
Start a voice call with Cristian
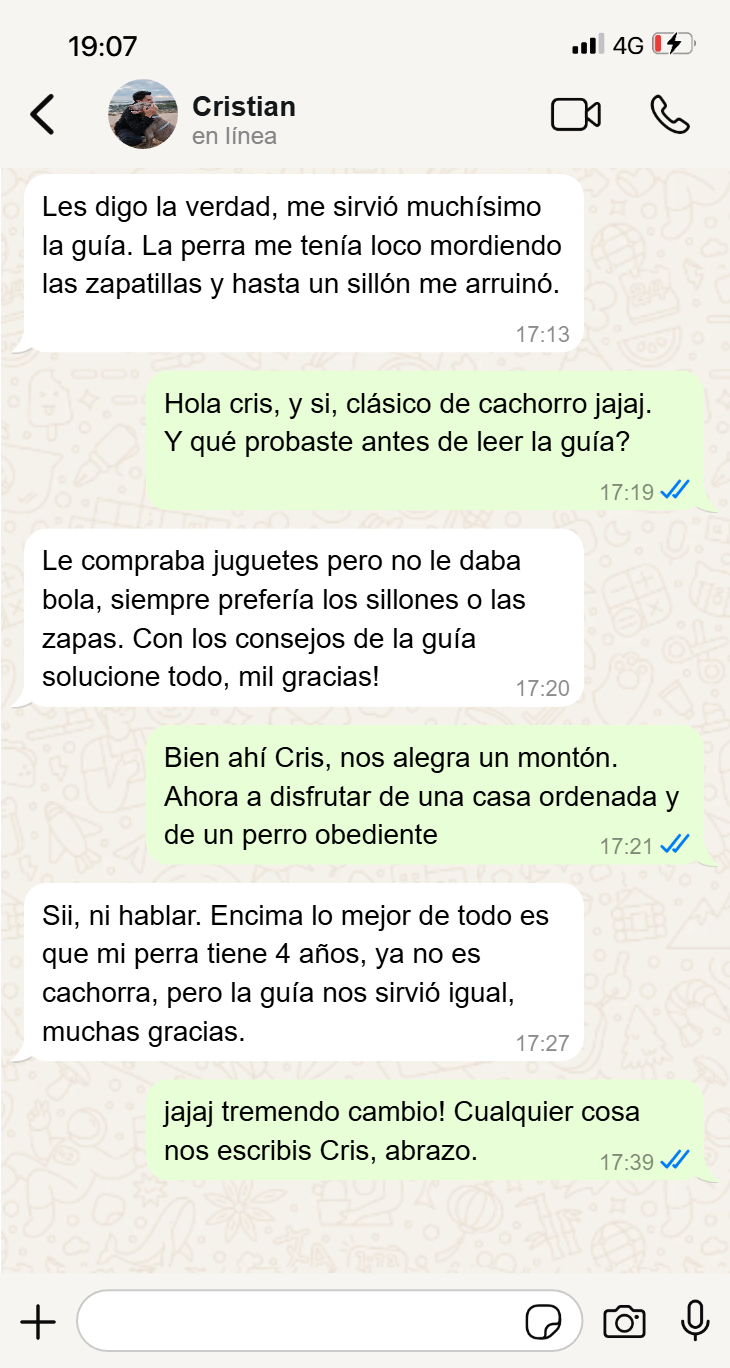tap(669, 115)
